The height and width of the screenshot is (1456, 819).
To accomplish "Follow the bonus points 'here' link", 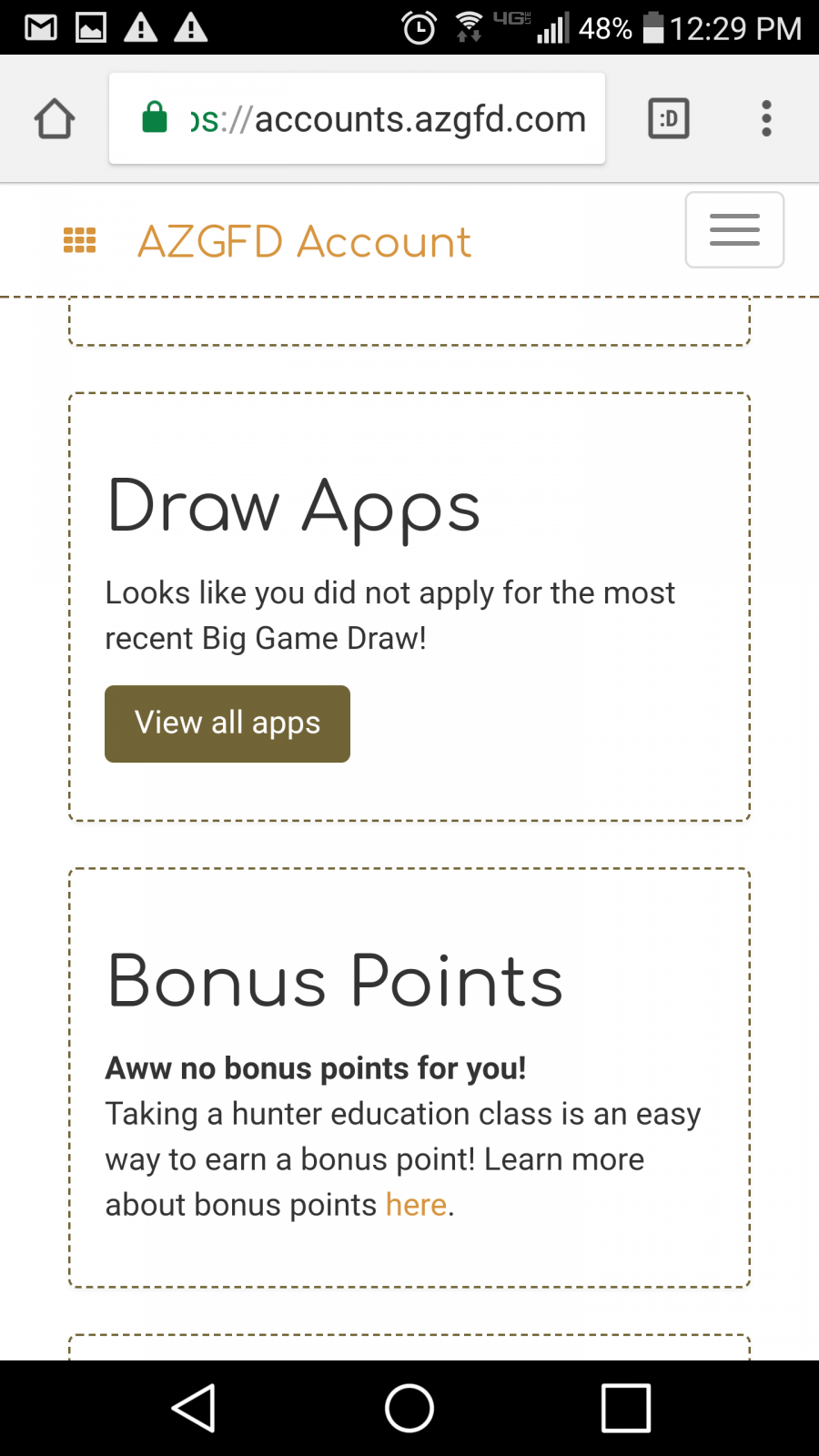I will (x=416, y=1205).
